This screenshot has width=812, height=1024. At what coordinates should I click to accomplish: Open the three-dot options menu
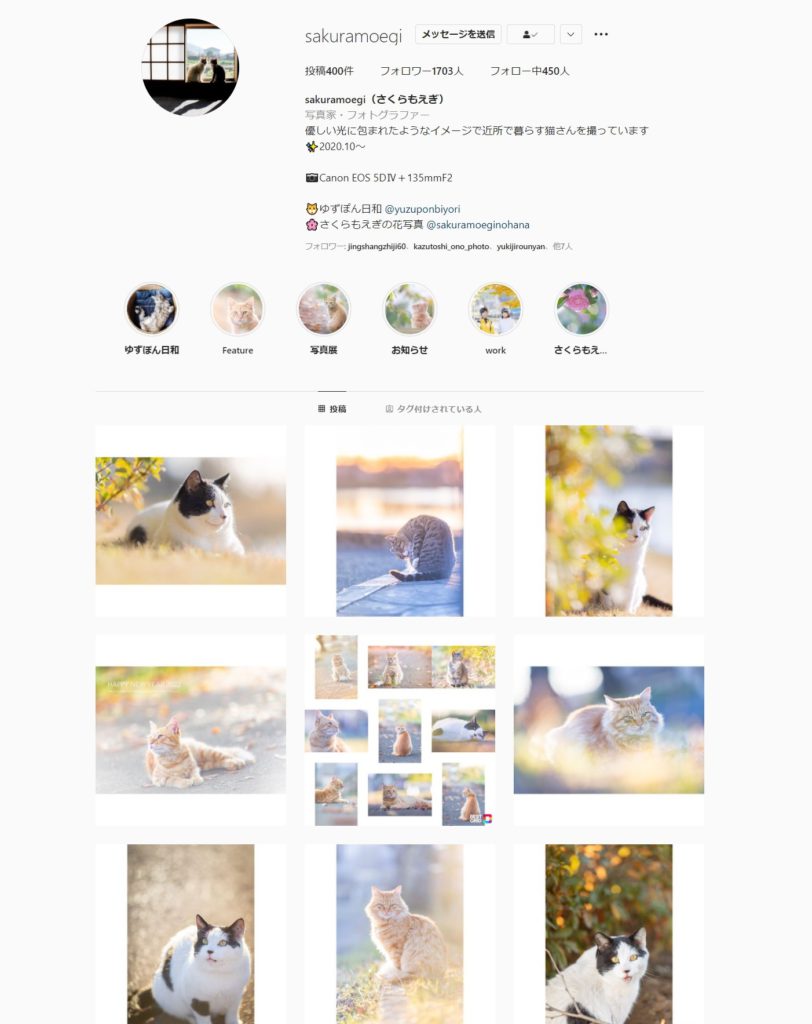[601, 34]
